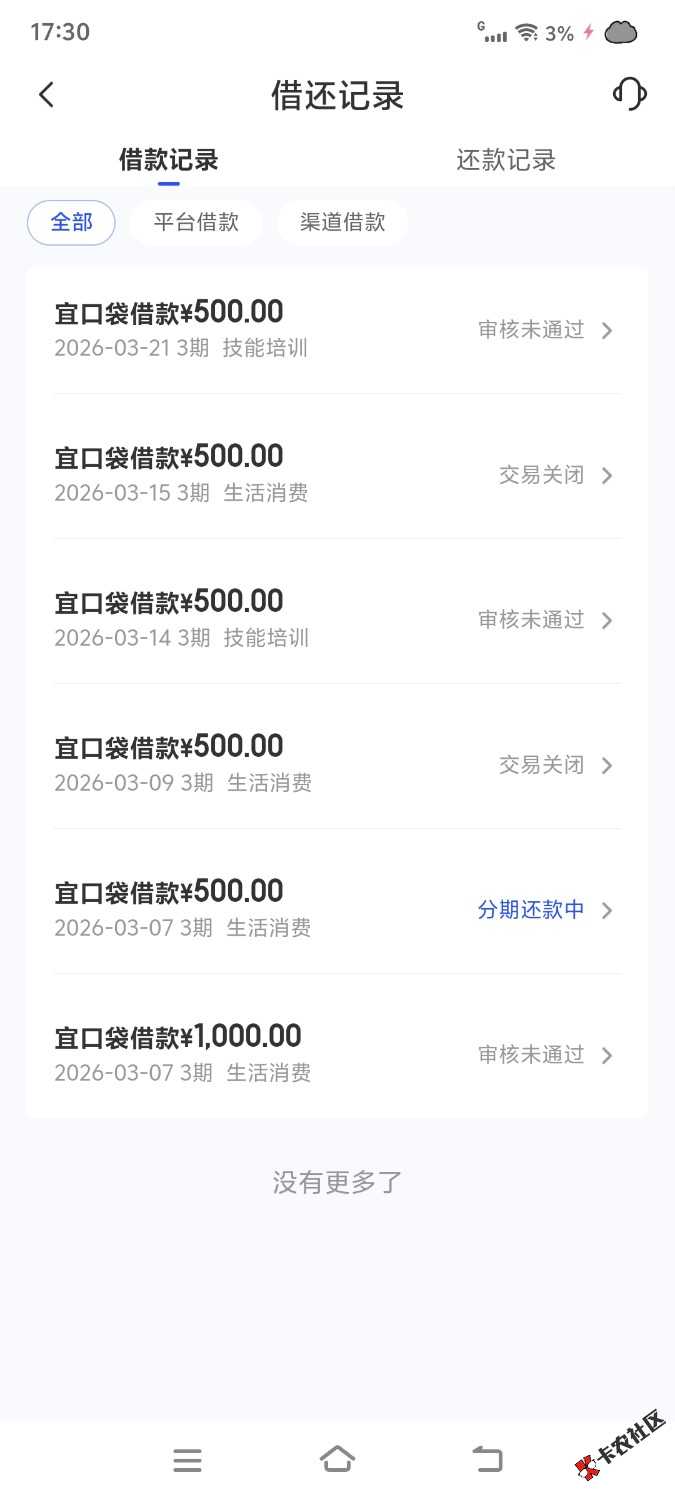The width and height of the screenshot is (675, 1500).
Task: Open the 2026-03-15 loan record
Action: (336, 474)
